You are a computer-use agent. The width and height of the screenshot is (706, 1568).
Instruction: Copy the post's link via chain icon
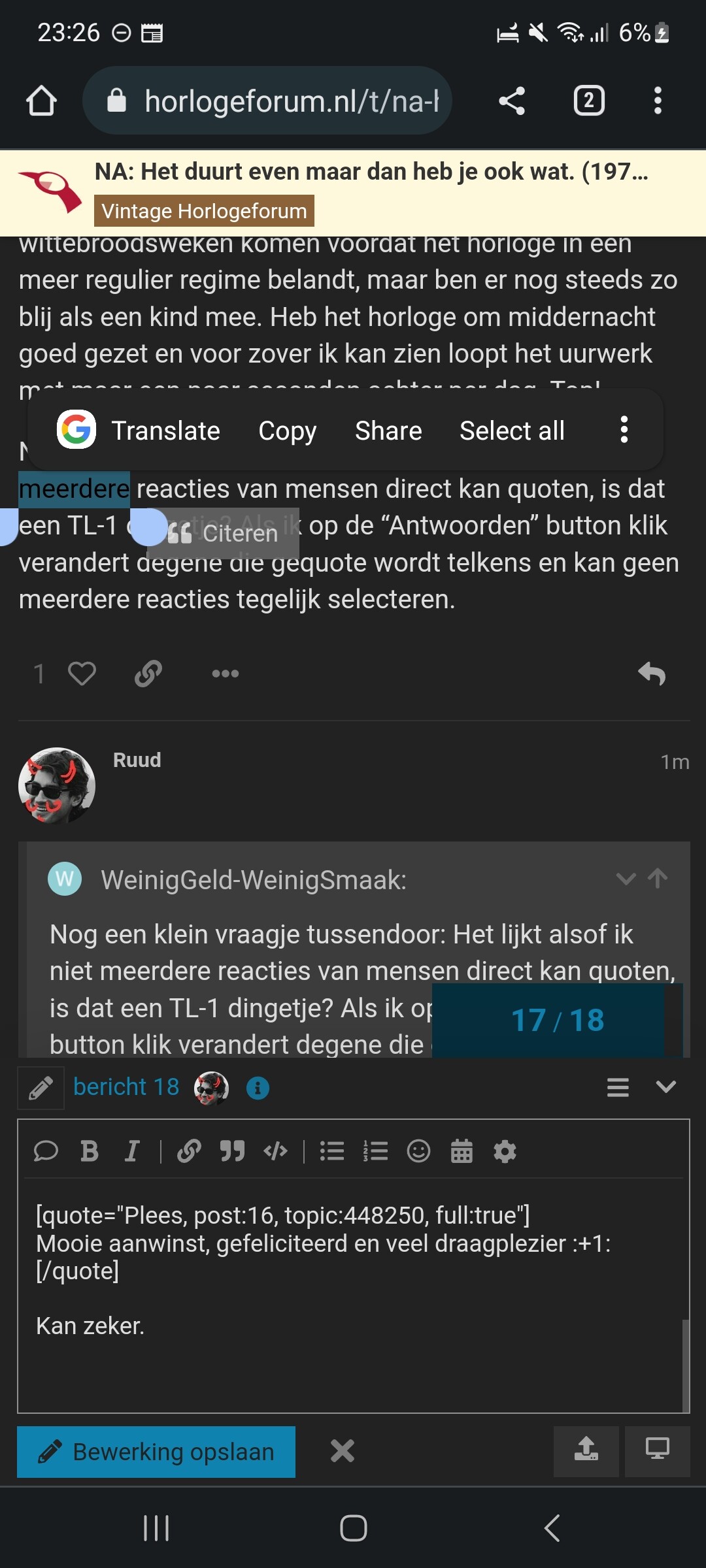pos(148,674)
